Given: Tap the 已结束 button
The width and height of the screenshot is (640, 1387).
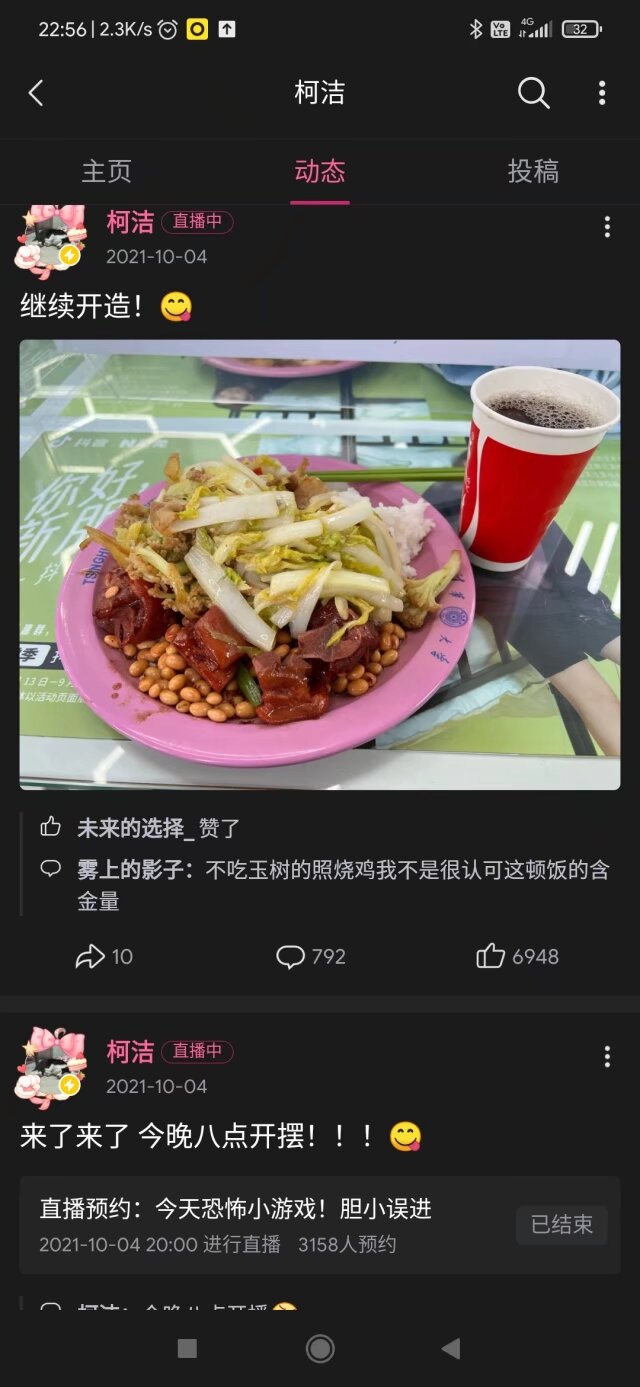Looking at the screenshot, I should click(561, 1225).
